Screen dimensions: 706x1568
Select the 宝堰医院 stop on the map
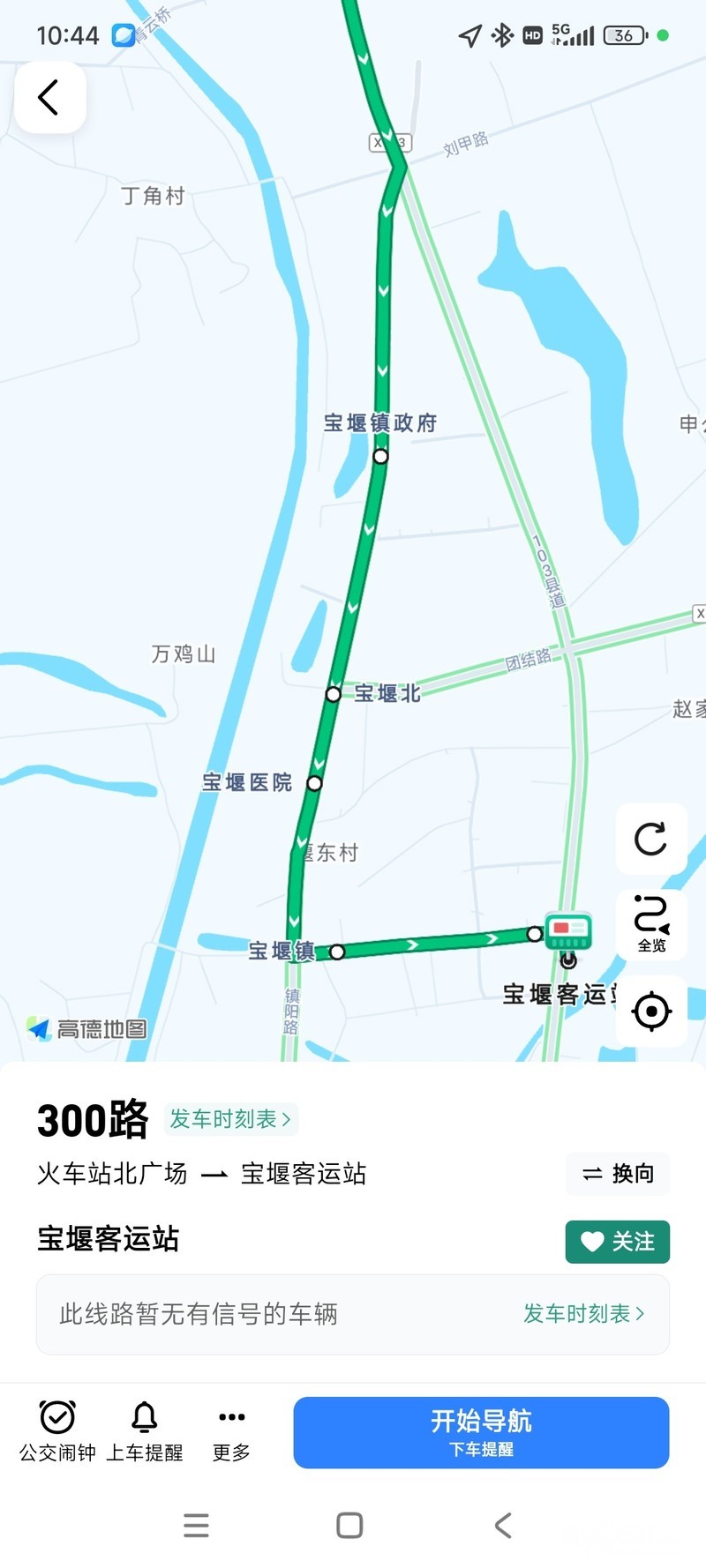(x=314, y=783)
